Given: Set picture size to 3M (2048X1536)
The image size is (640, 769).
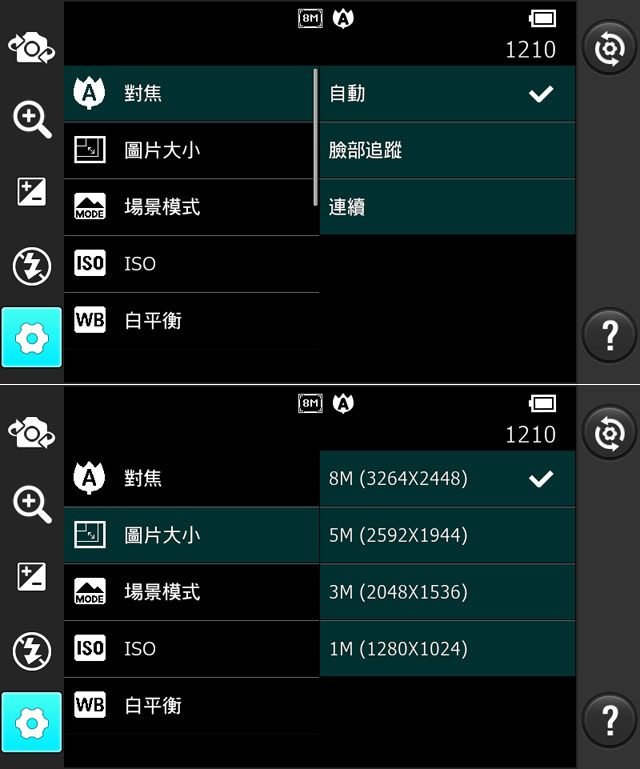Looking at the screenshot, I should coord(447,593).
